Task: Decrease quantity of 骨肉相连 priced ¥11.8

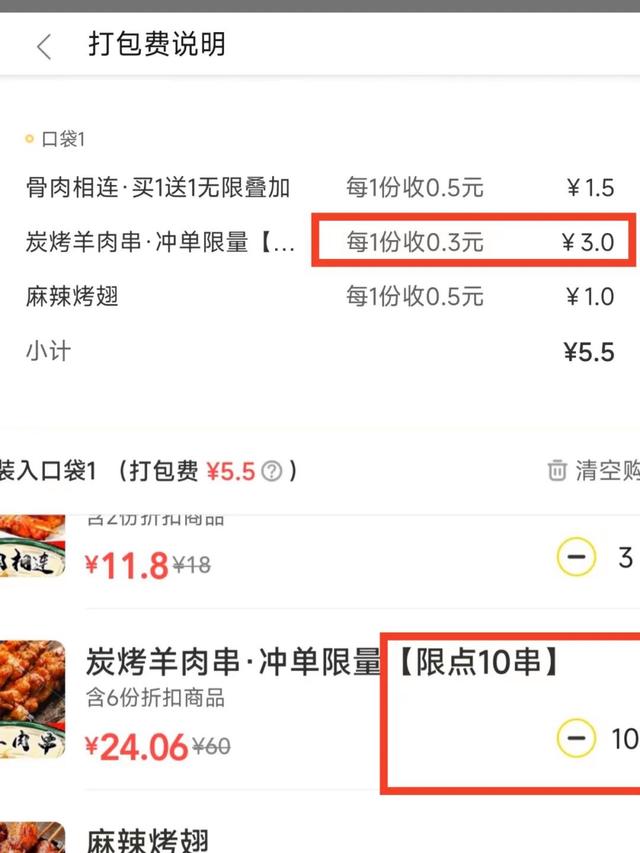Action: point(576,557)
